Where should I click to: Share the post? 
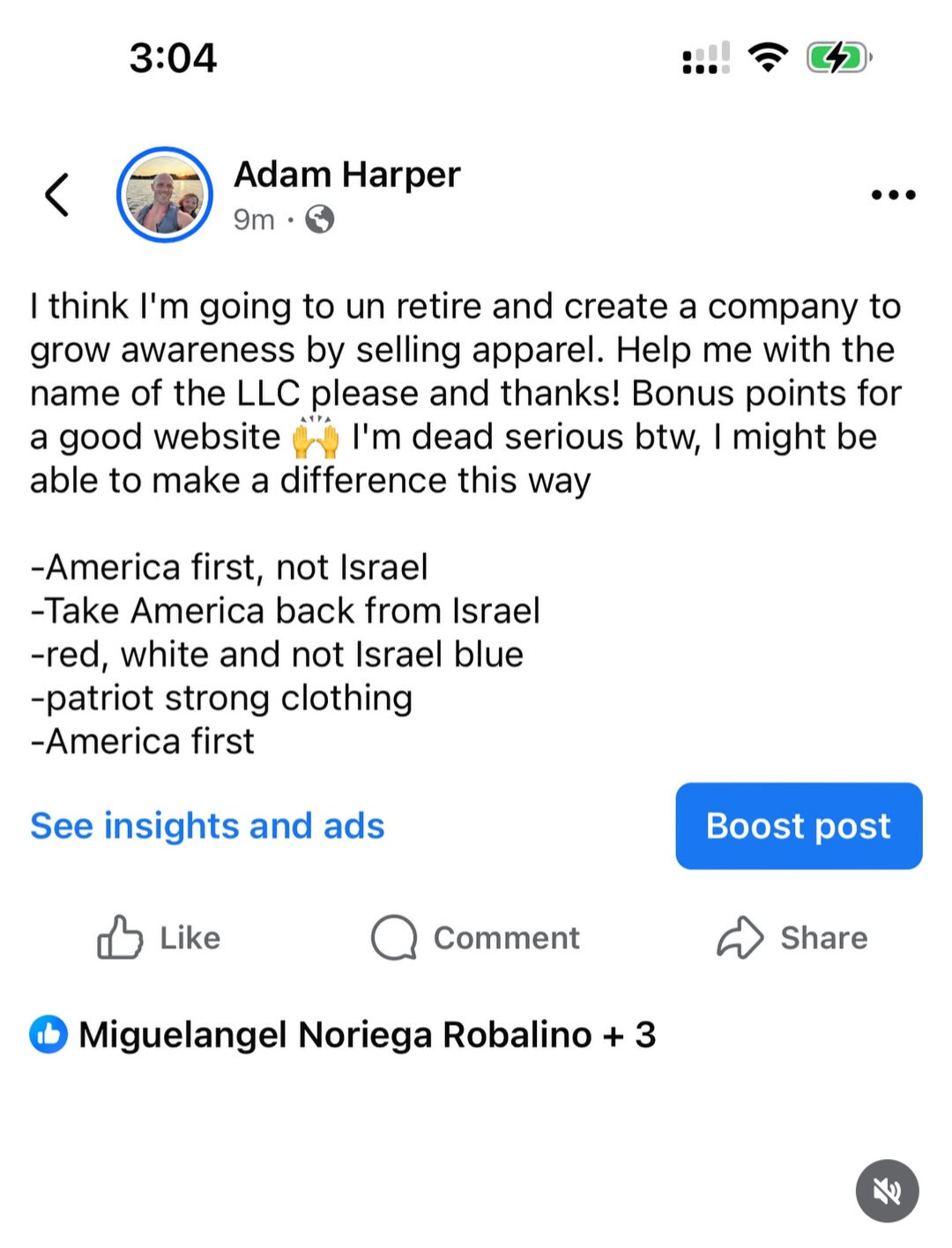point(792,938)
